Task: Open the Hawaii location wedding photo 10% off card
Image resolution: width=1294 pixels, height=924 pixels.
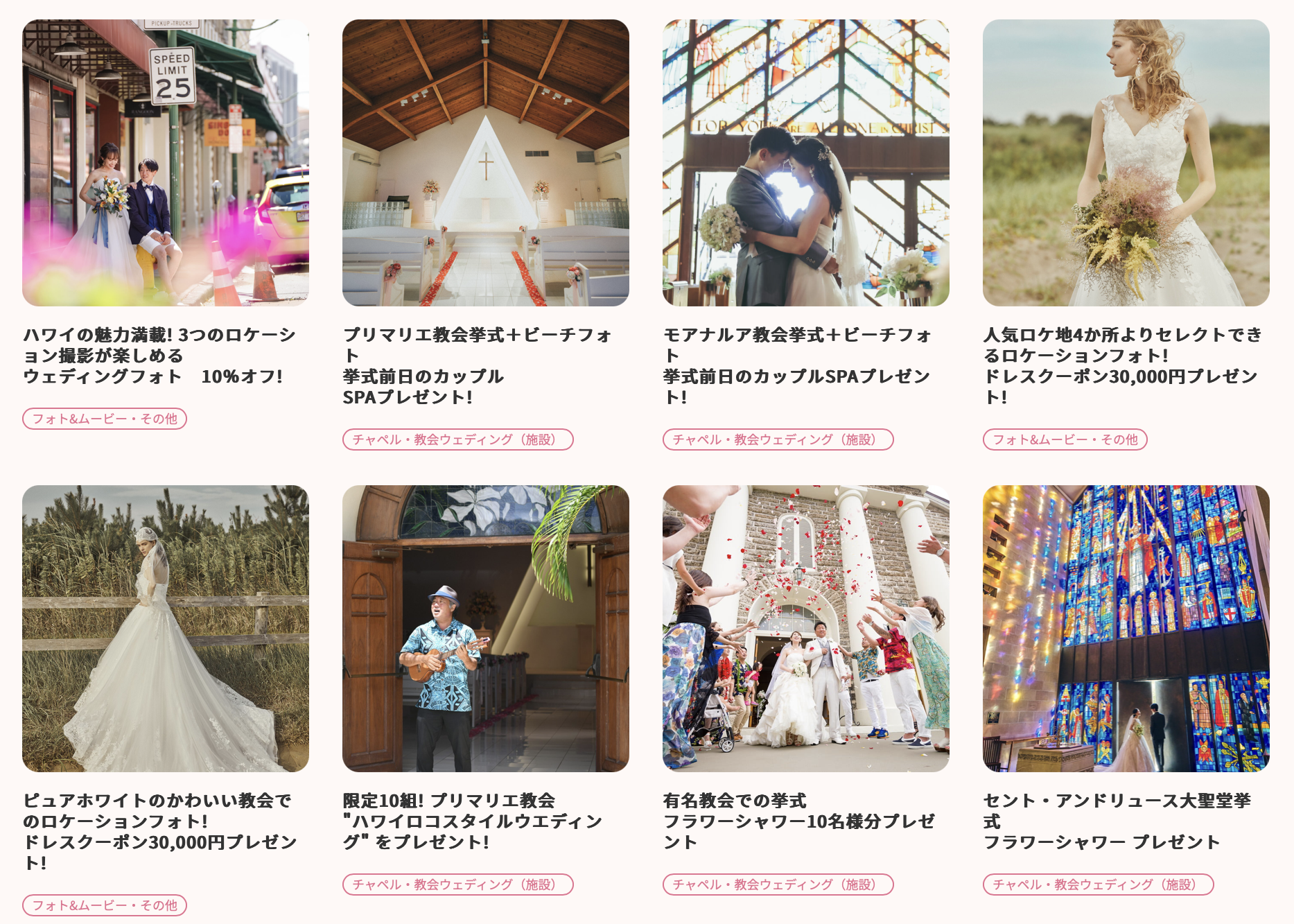Action: pyautogui.click(x=165, y=163)
